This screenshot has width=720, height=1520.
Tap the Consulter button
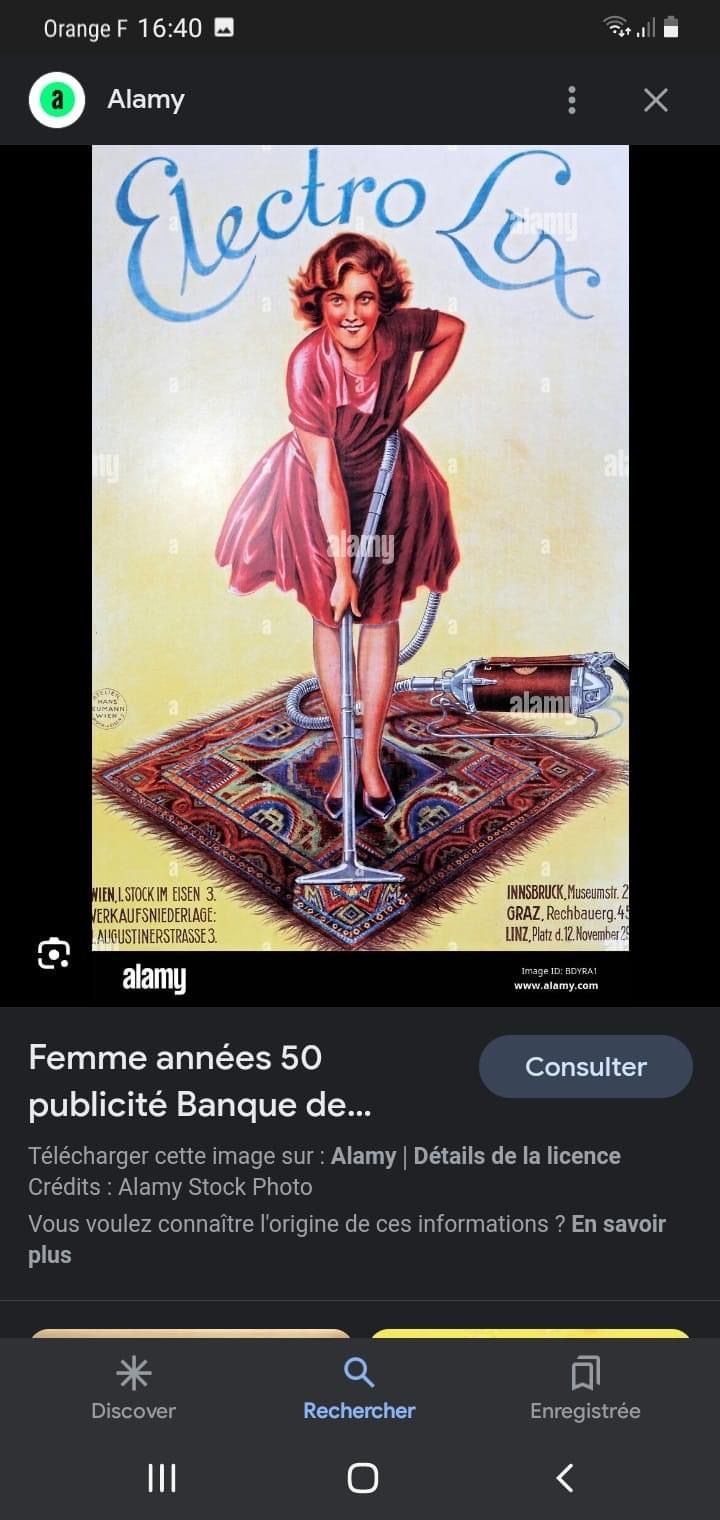tap(586, 1067)
